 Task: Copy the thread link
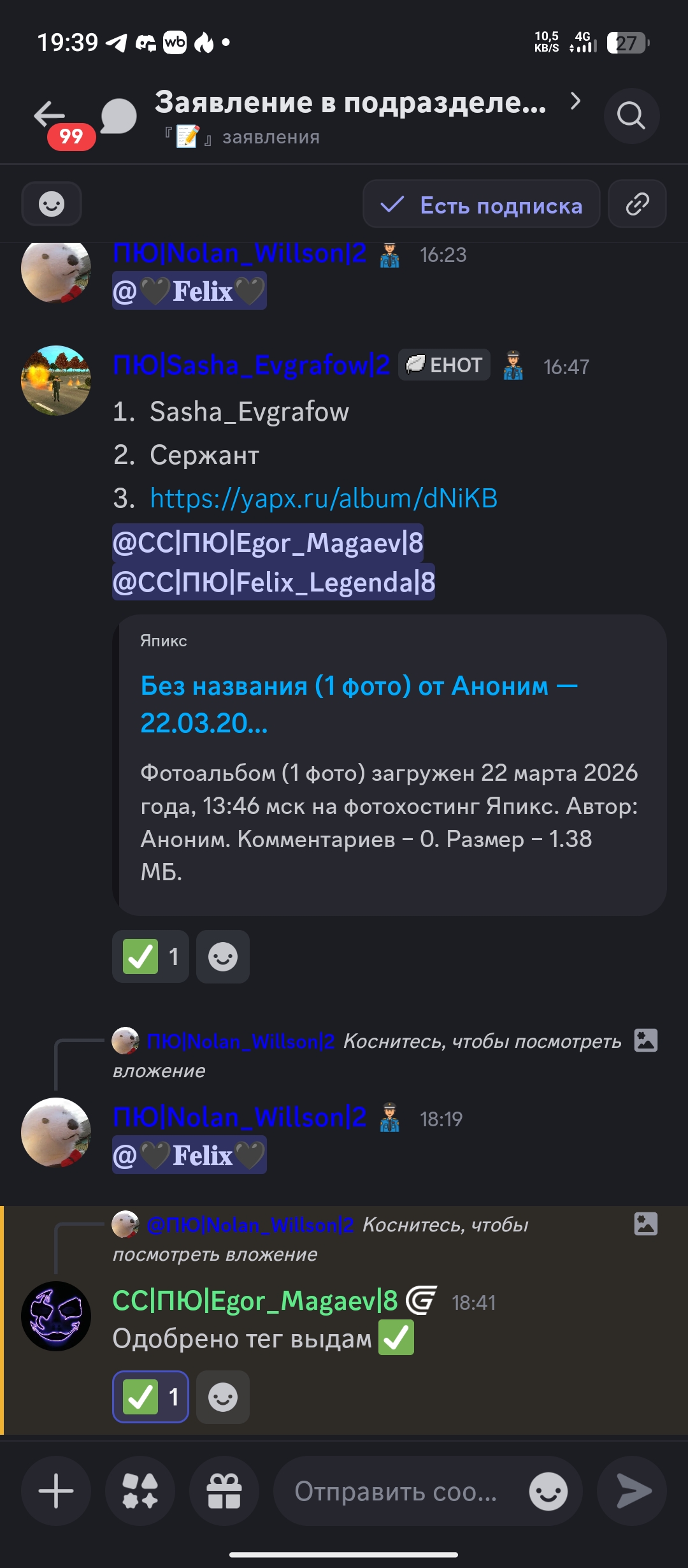[637, 205]
